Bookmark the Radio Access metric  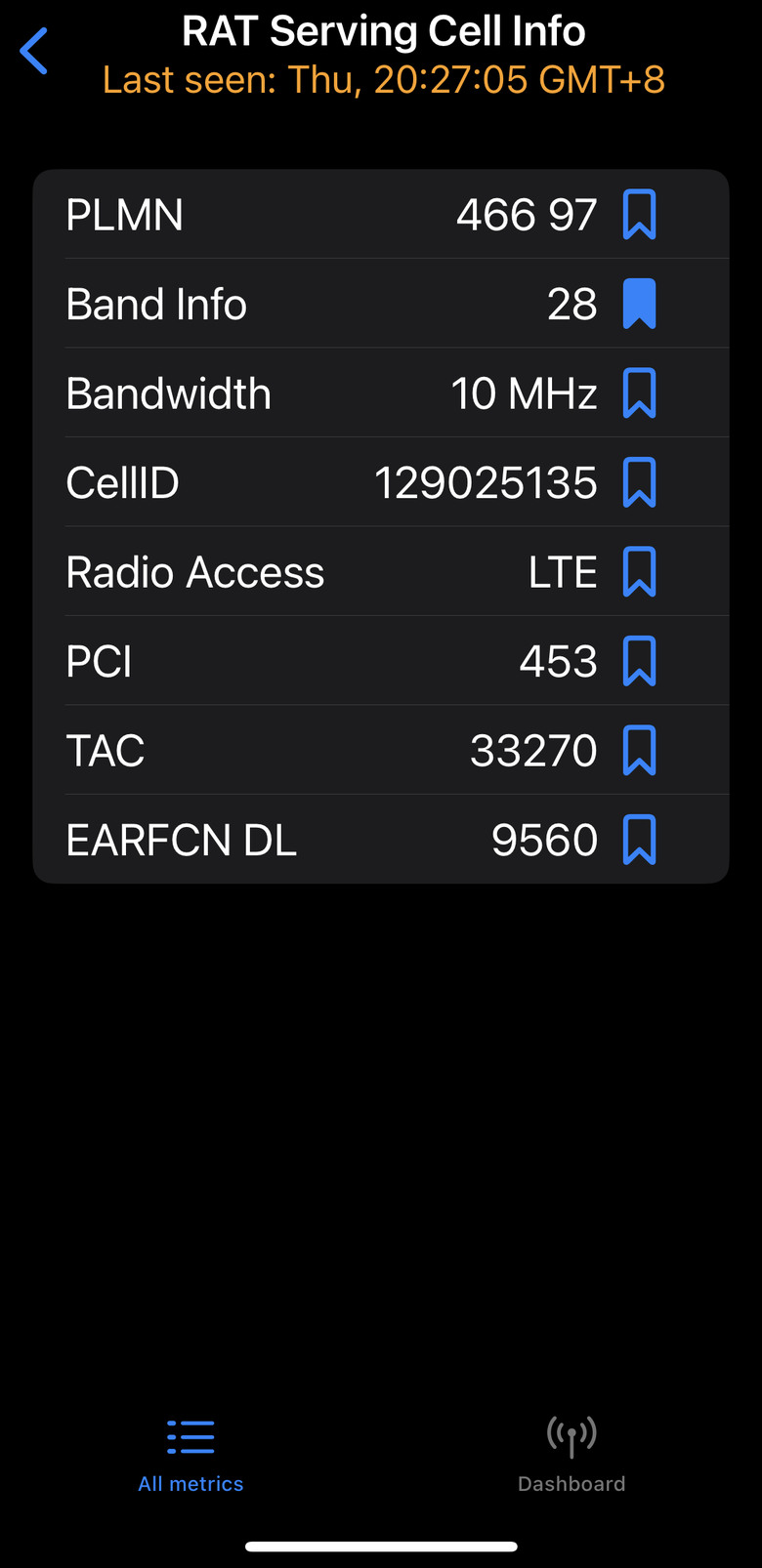(x=640, y=572)
